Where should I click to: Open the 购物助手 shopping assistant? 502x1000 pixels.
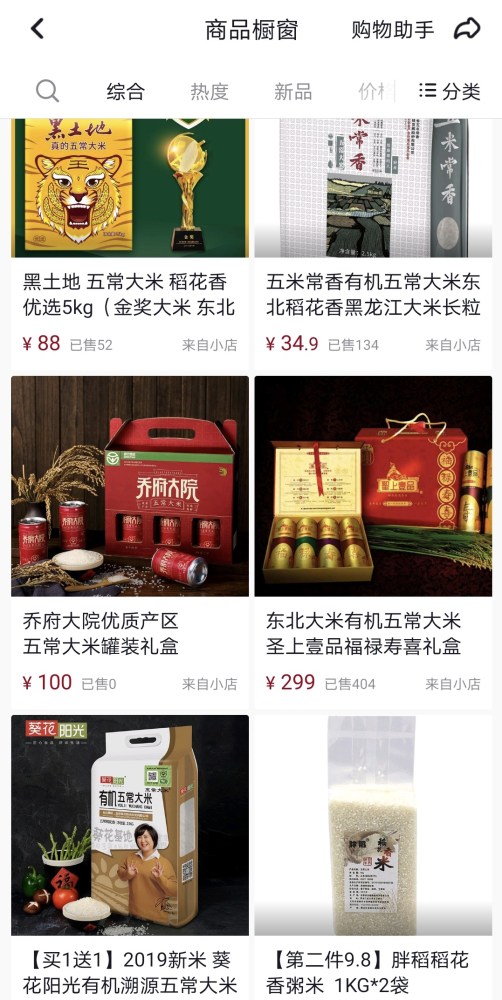393,29
